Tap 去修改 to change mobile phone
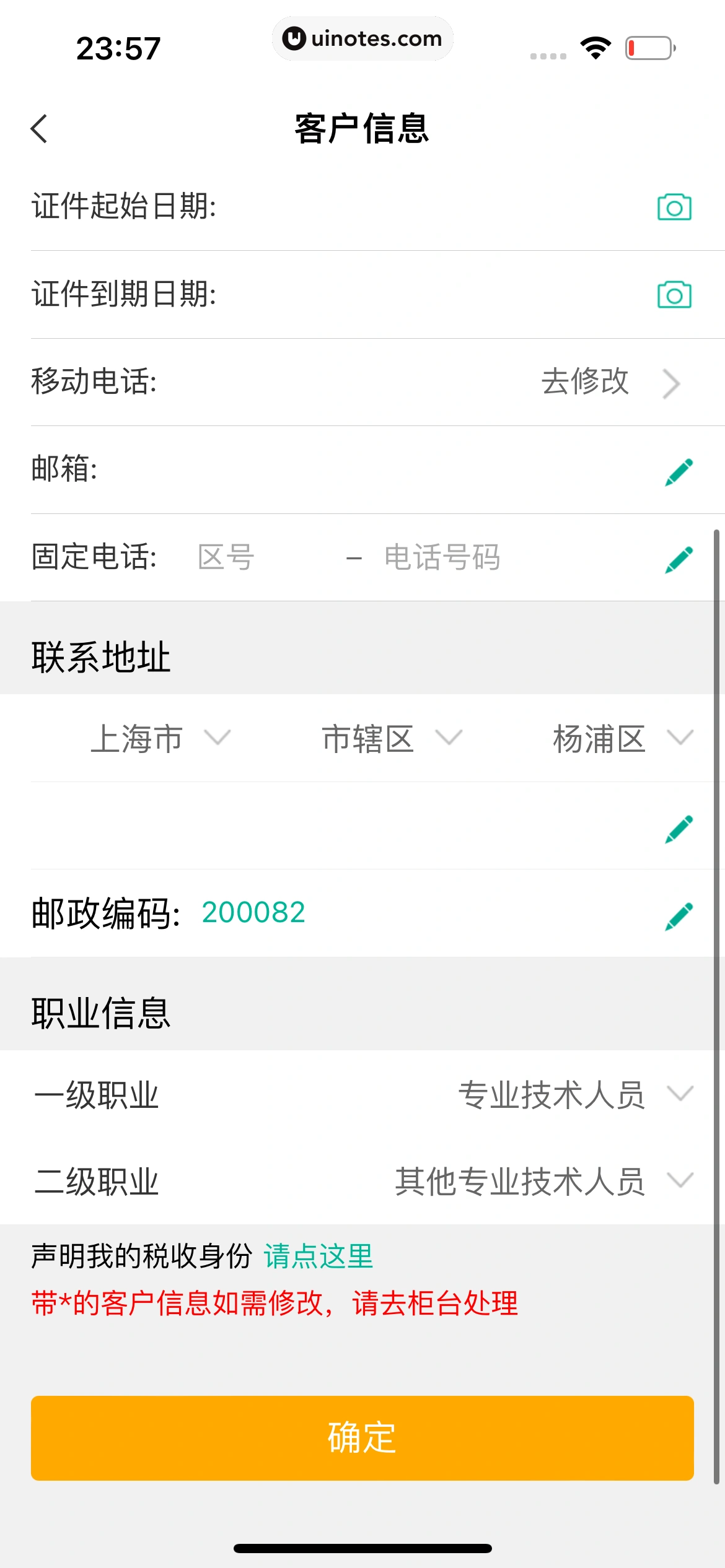This screenshot has height=1568, width=725. (x=586, y=383)
